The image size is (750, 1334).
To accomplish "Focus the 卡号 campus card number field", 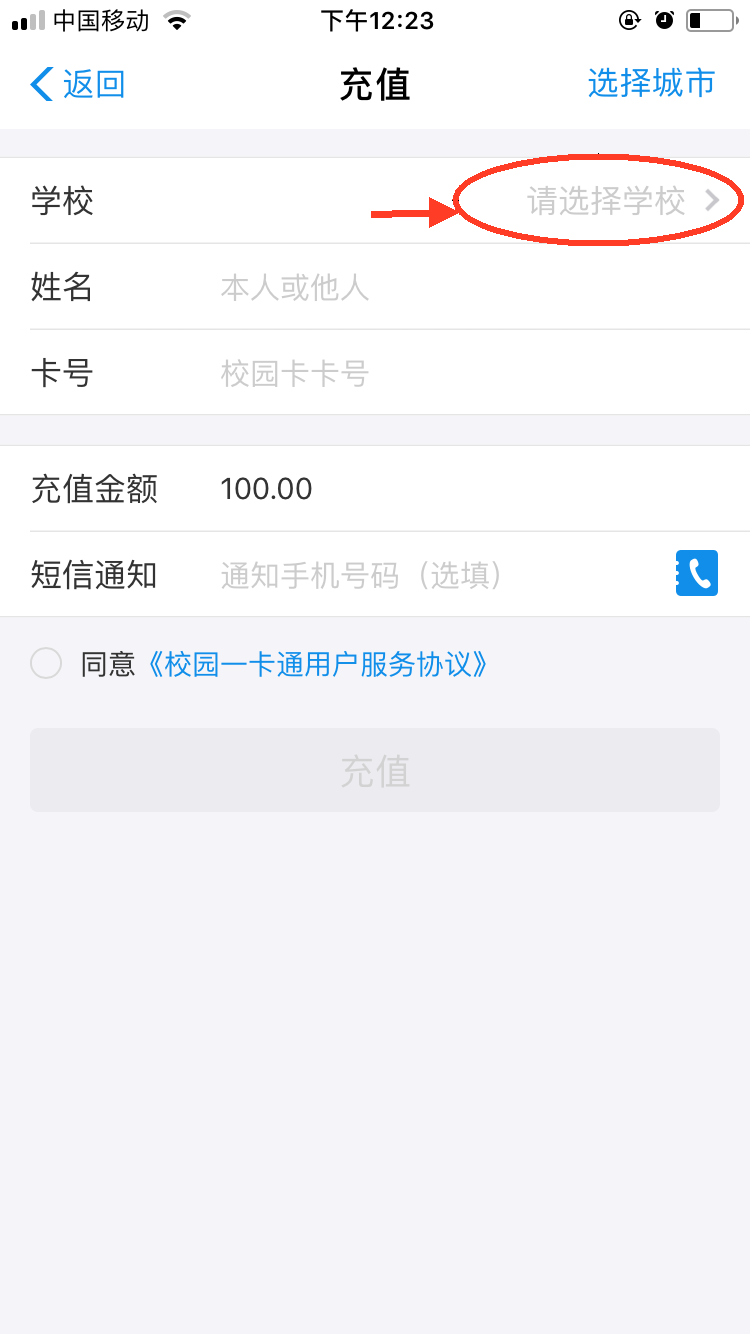I will [450, 374].
